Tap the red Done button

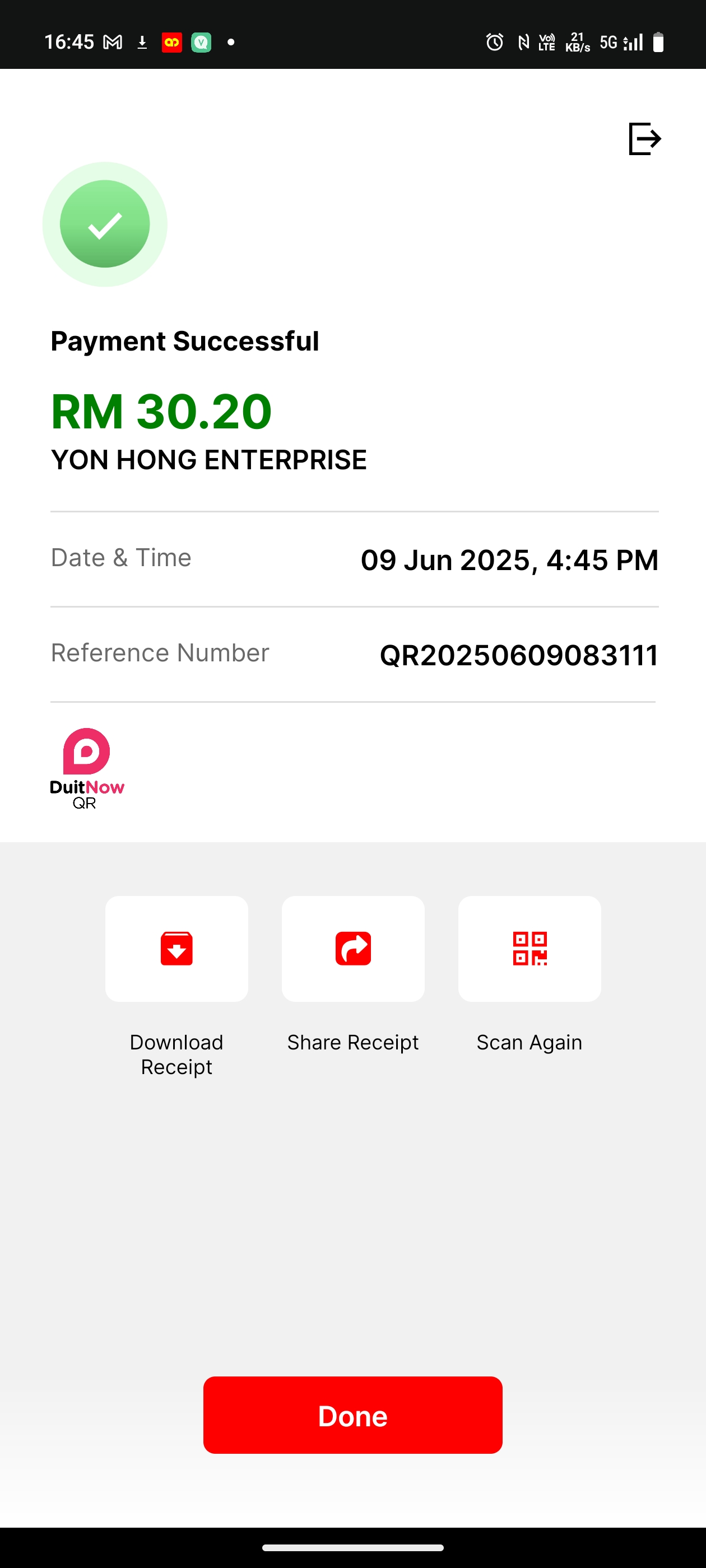(x=352, y=1415)
